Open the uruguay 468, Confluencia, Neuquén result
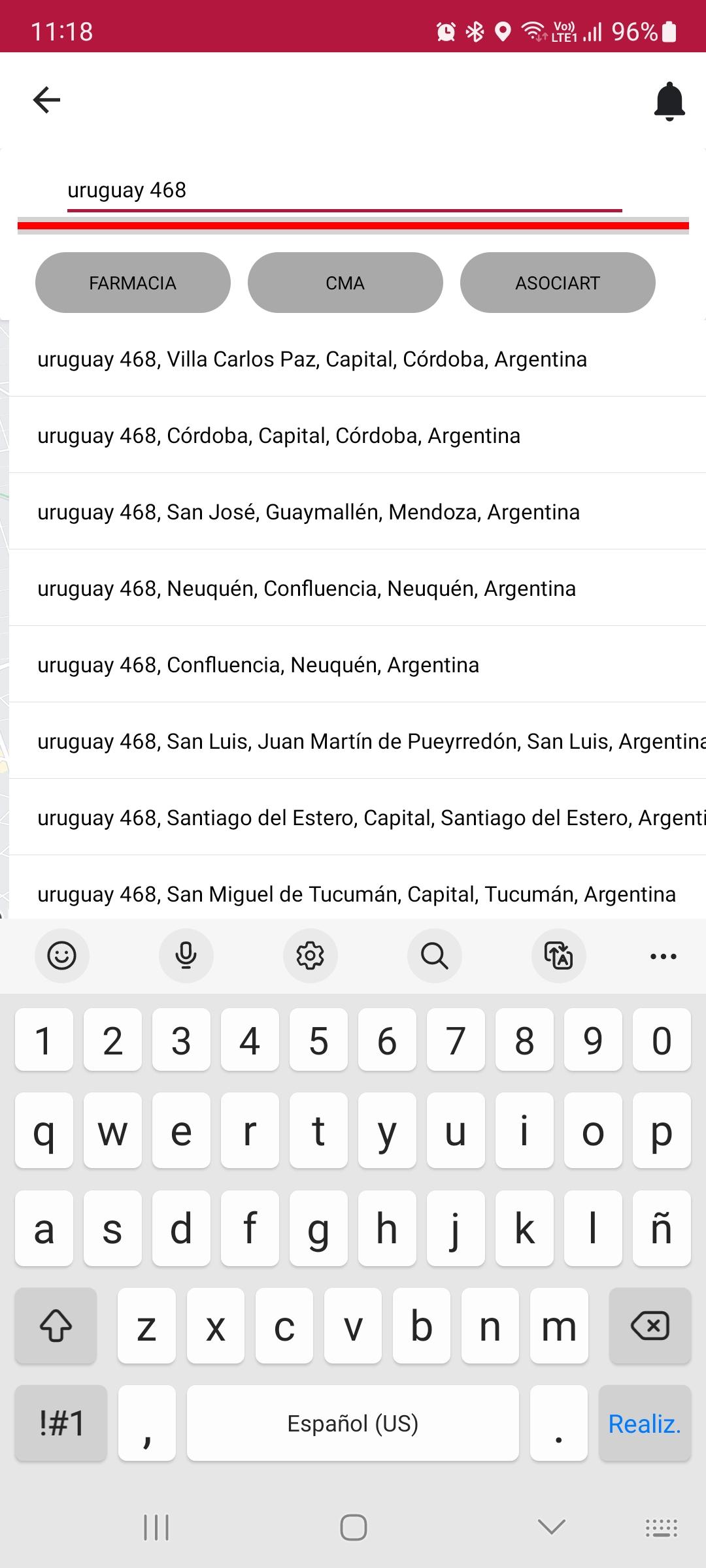The image size is (706, 1568). (258, 665)
